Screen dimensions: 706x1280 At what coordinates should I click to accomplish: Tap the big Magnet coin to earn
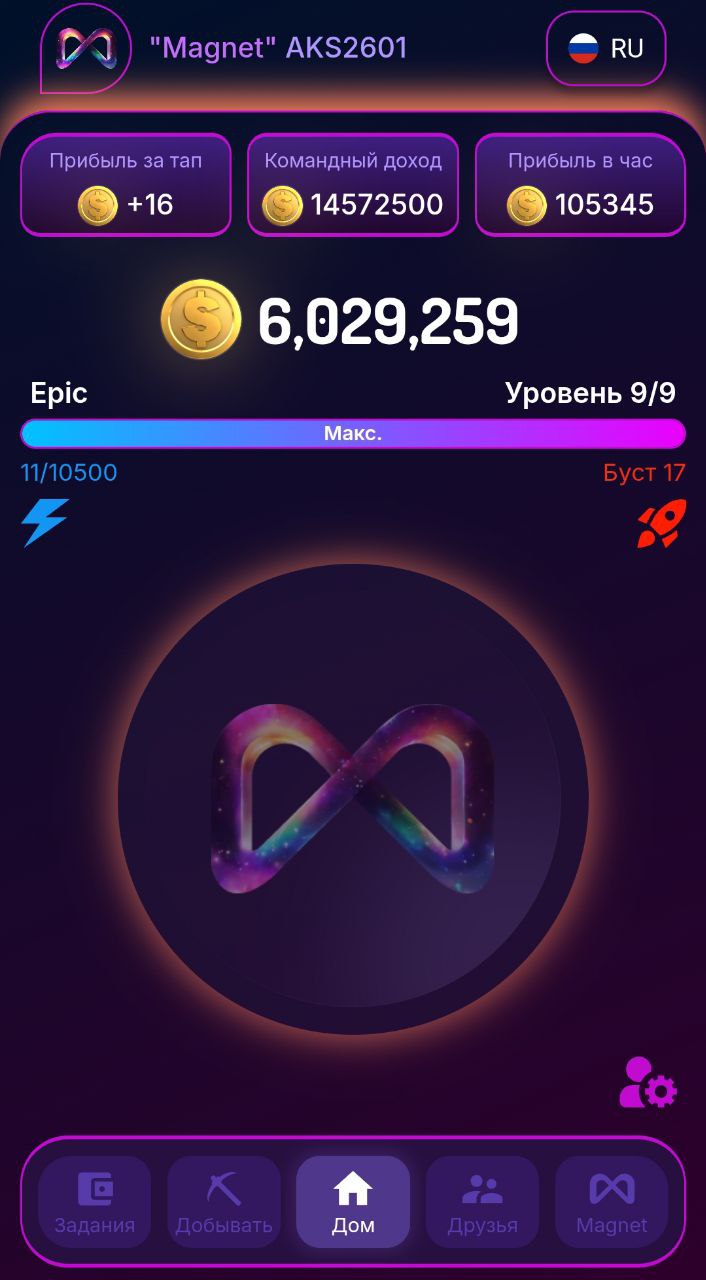(x=353, y=799)
